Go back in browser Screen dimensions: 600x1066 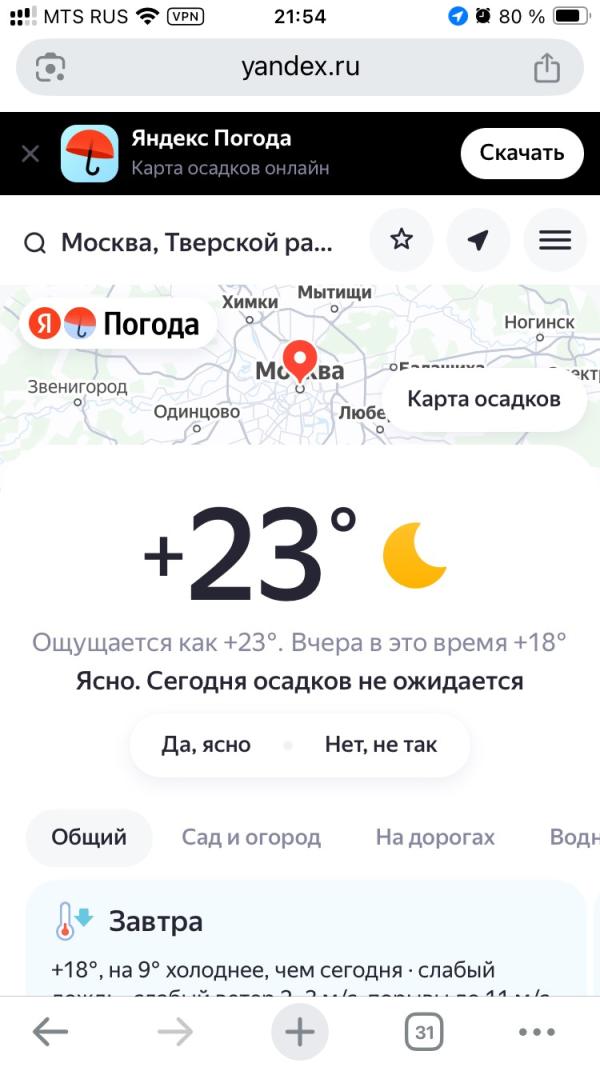tap(50, 1033)
